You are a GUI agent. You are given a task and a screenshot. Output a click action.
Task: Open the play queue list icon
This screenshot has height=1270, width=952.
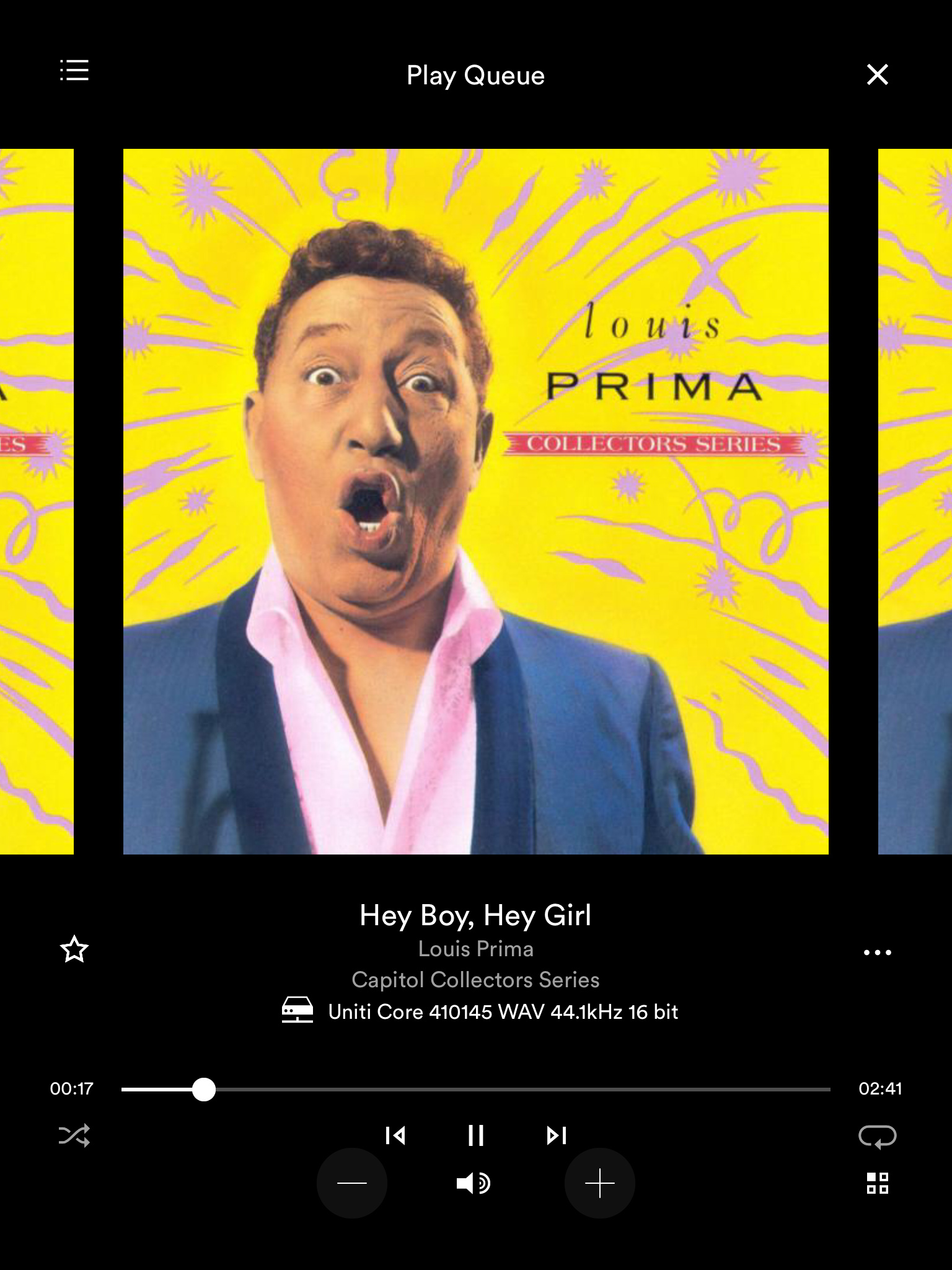[x=74, y=71]
